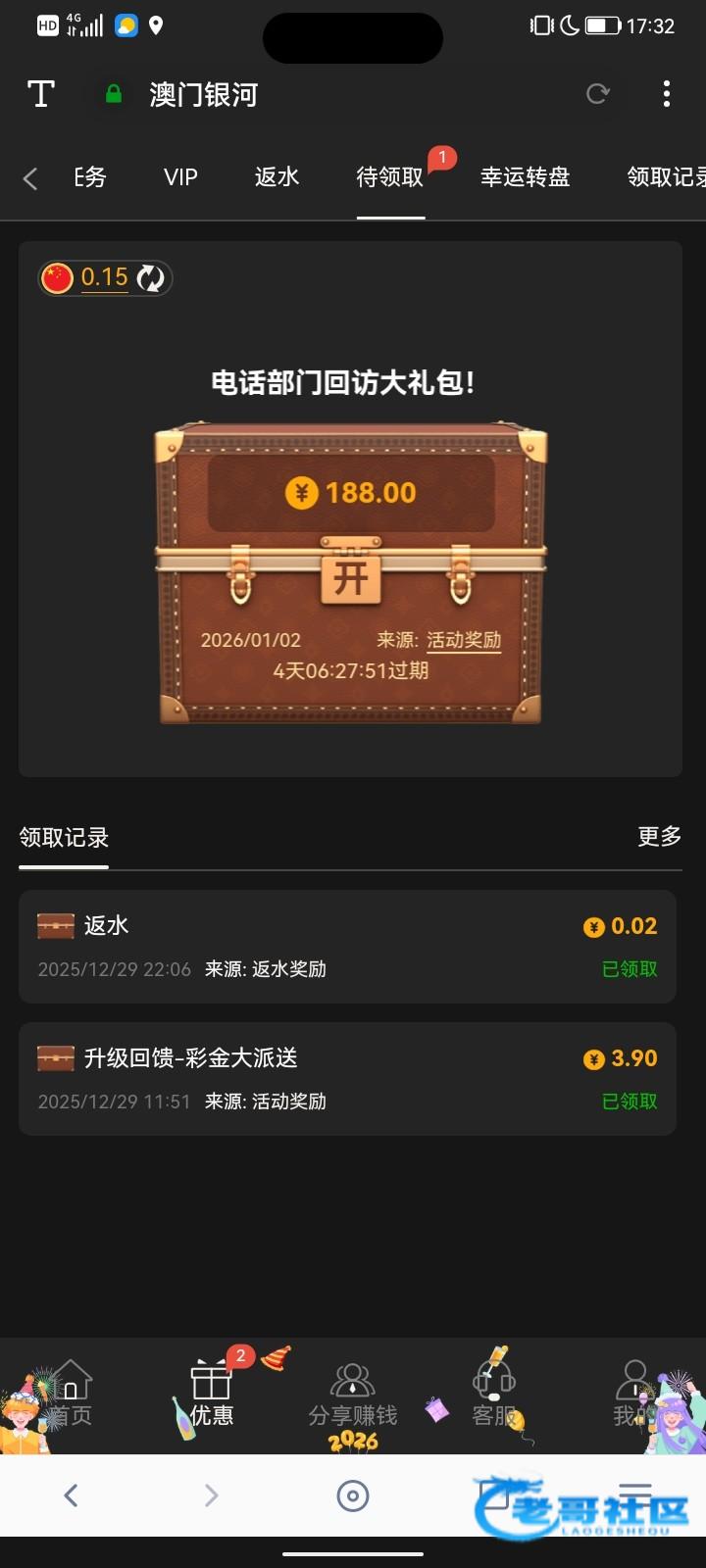View 更多 claim records
Screen dimensions: 706x1568
(x=659, y=836)
